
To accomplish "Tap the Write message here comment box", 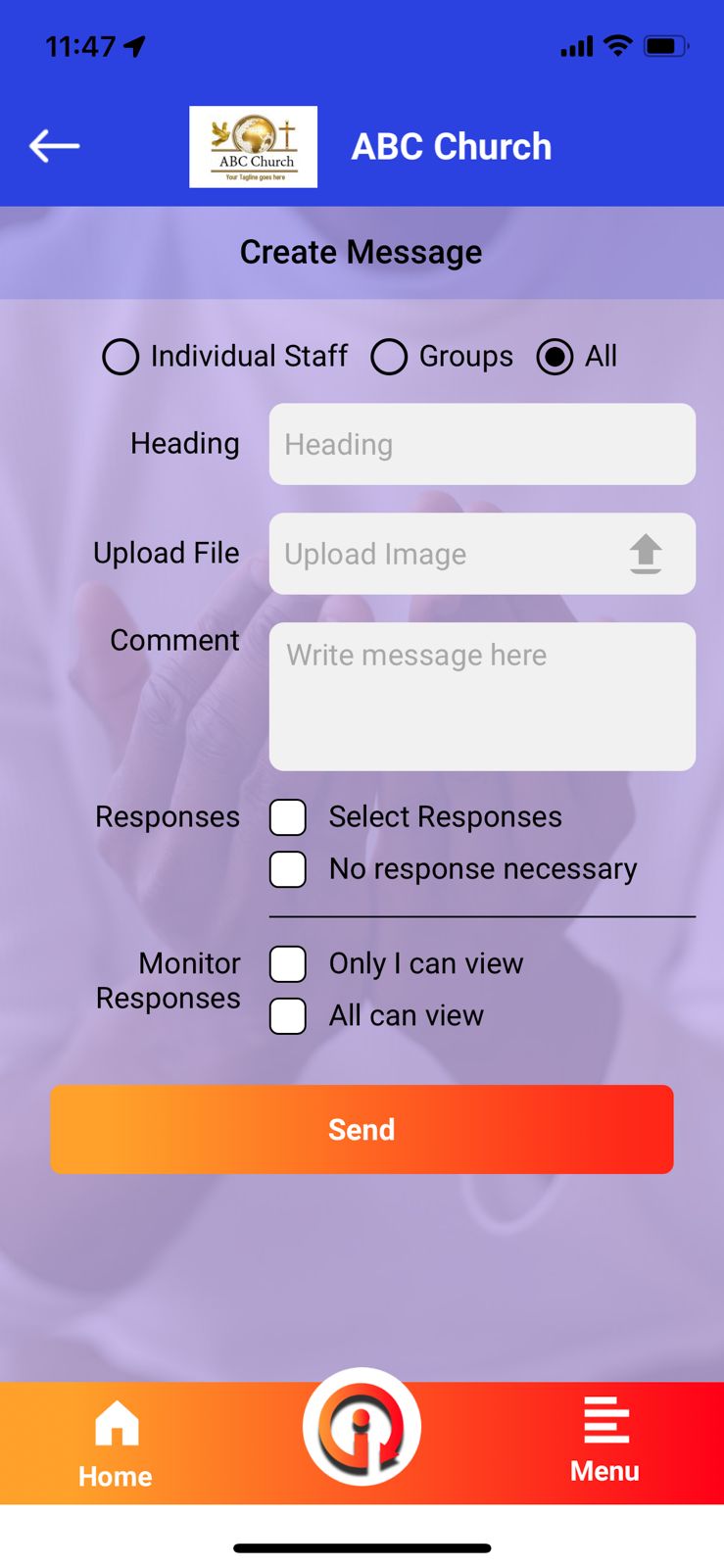I will (x=481, y=696).
